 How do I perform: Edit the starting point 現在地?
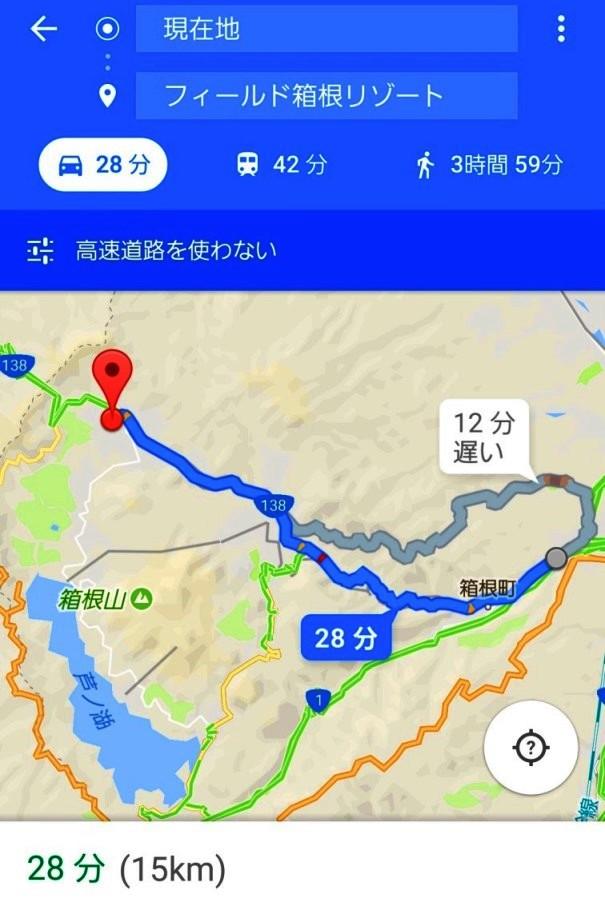pos(326,29)
